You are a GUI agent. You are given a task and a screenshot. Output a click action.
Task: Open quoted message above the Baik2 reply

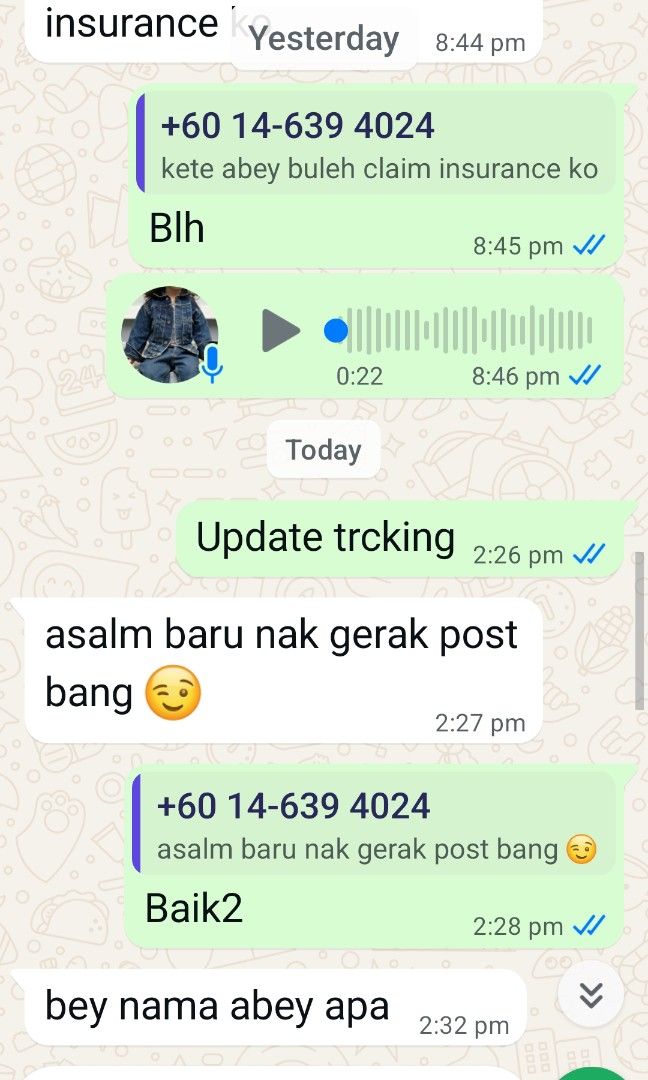click(x=373, y=824)
